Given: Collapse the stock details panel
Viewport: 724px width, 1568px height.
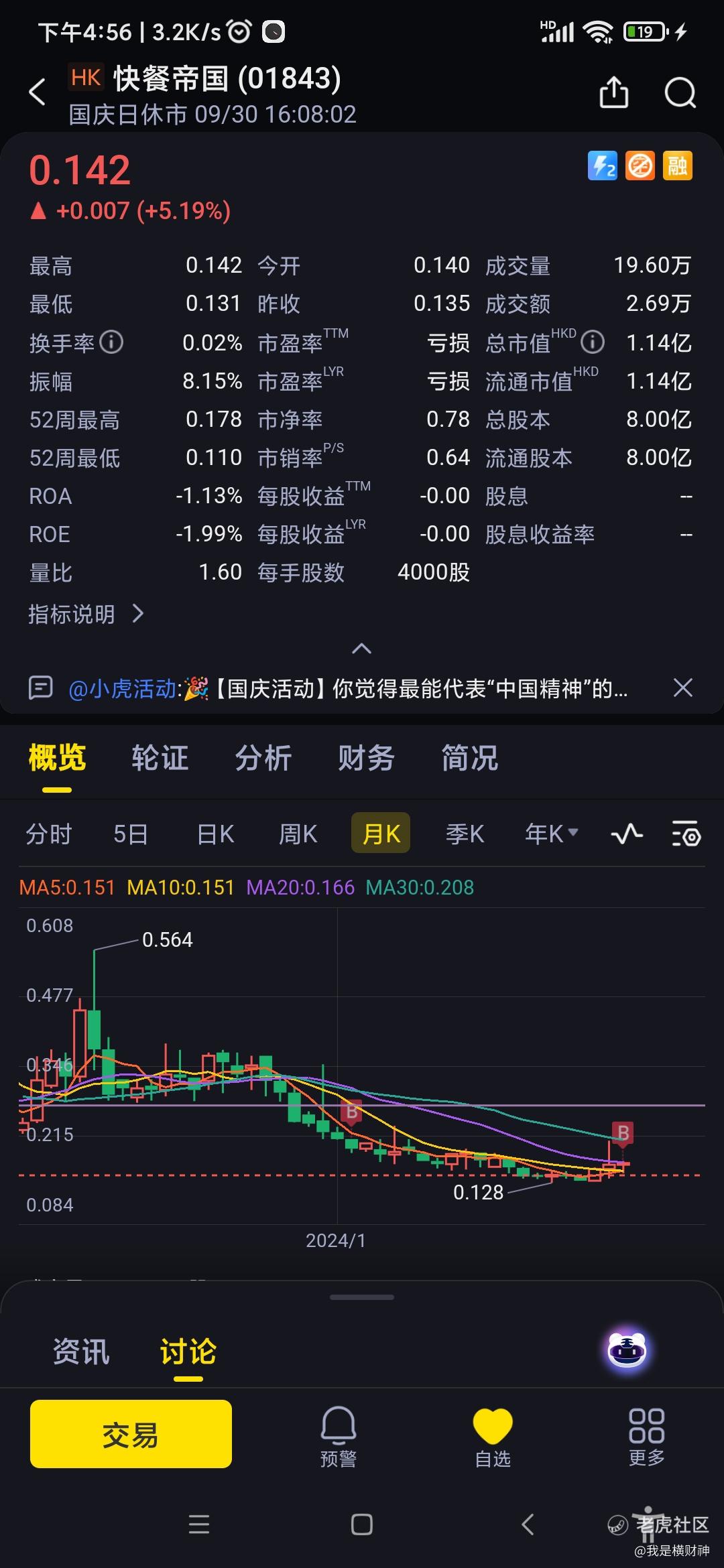Looking at the screenshot, I should tap(361, 649).
